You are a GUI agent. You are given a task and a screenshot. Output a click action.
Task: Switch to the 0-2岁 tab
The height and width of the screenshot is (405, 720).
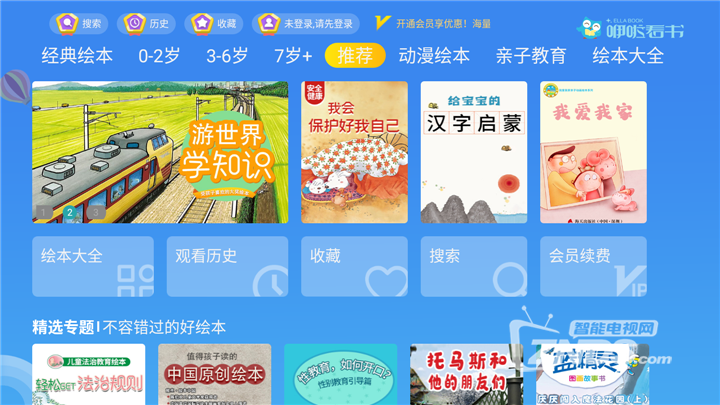pos(160,55)
